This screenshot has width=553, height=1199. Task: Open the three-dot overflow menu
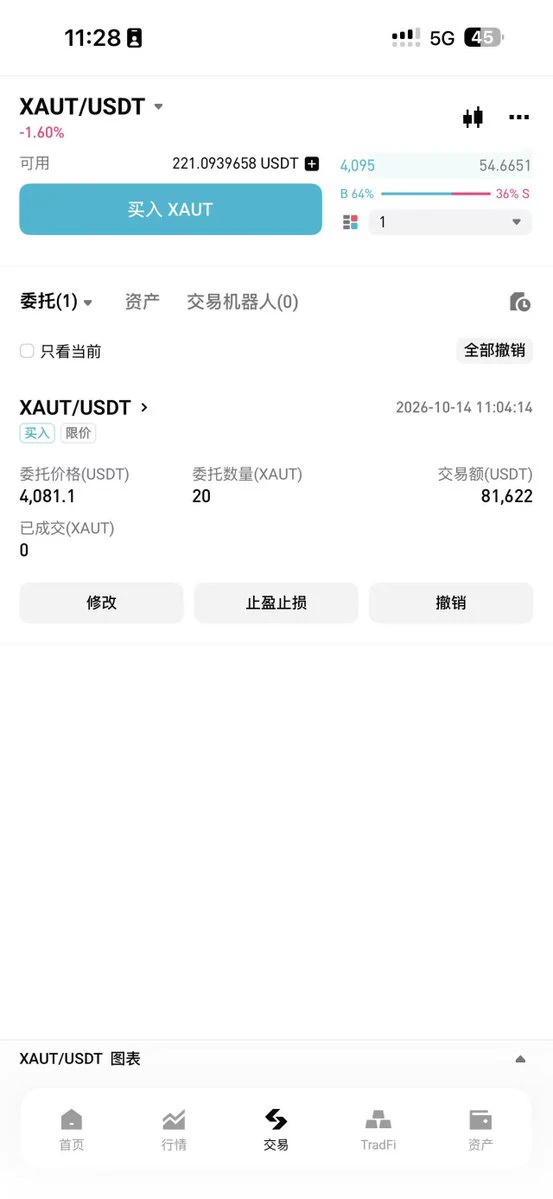coord(519,117)
